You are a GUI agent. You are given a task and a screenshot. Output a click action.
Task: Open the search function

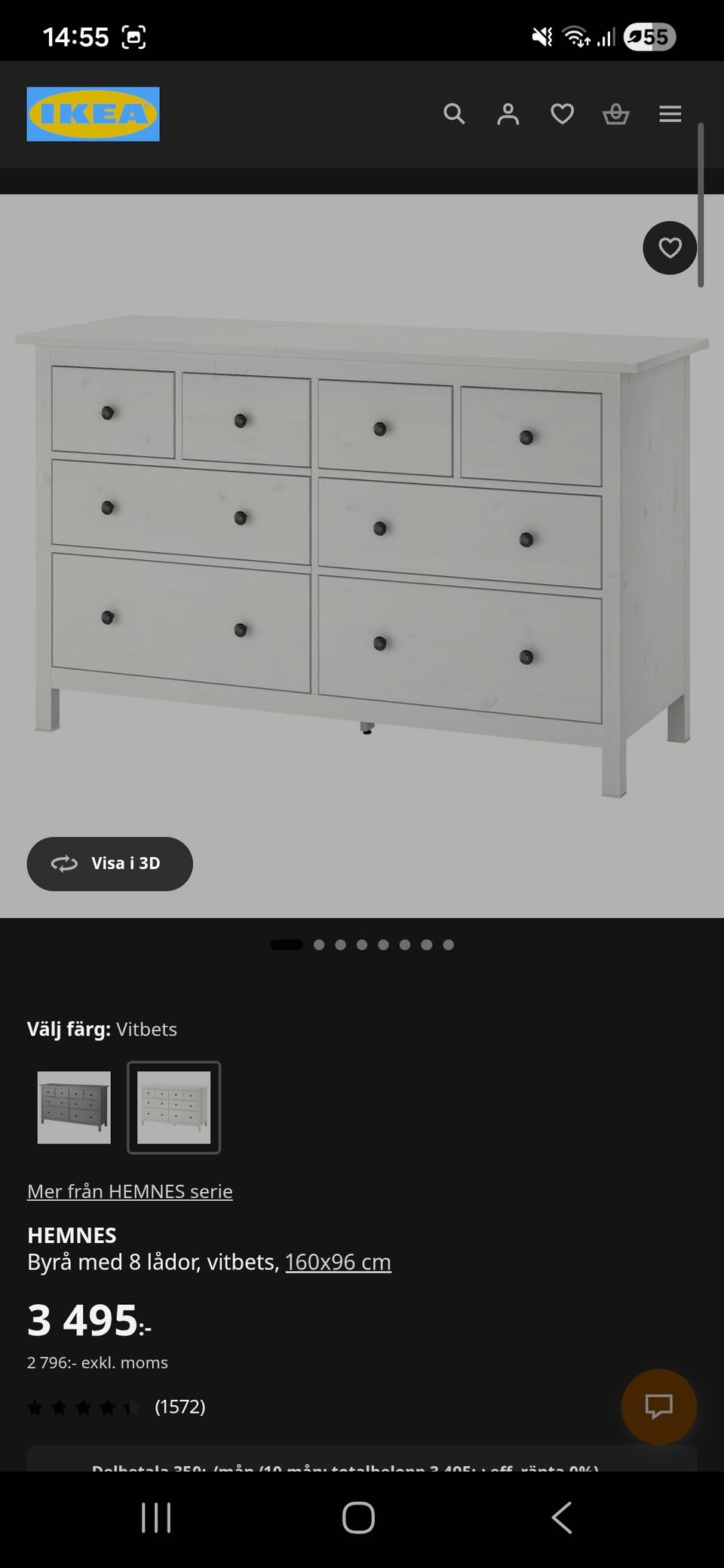coord(454,114)
